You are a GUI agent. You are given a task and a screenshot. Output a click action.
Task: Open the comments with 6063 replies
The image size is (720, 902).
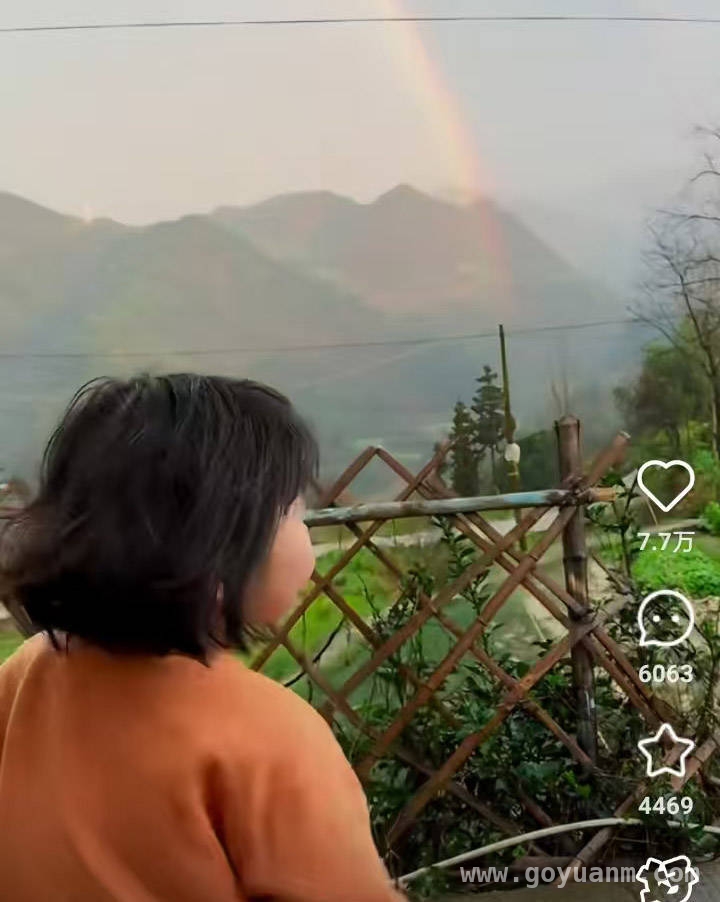click(x=665, y=619)
